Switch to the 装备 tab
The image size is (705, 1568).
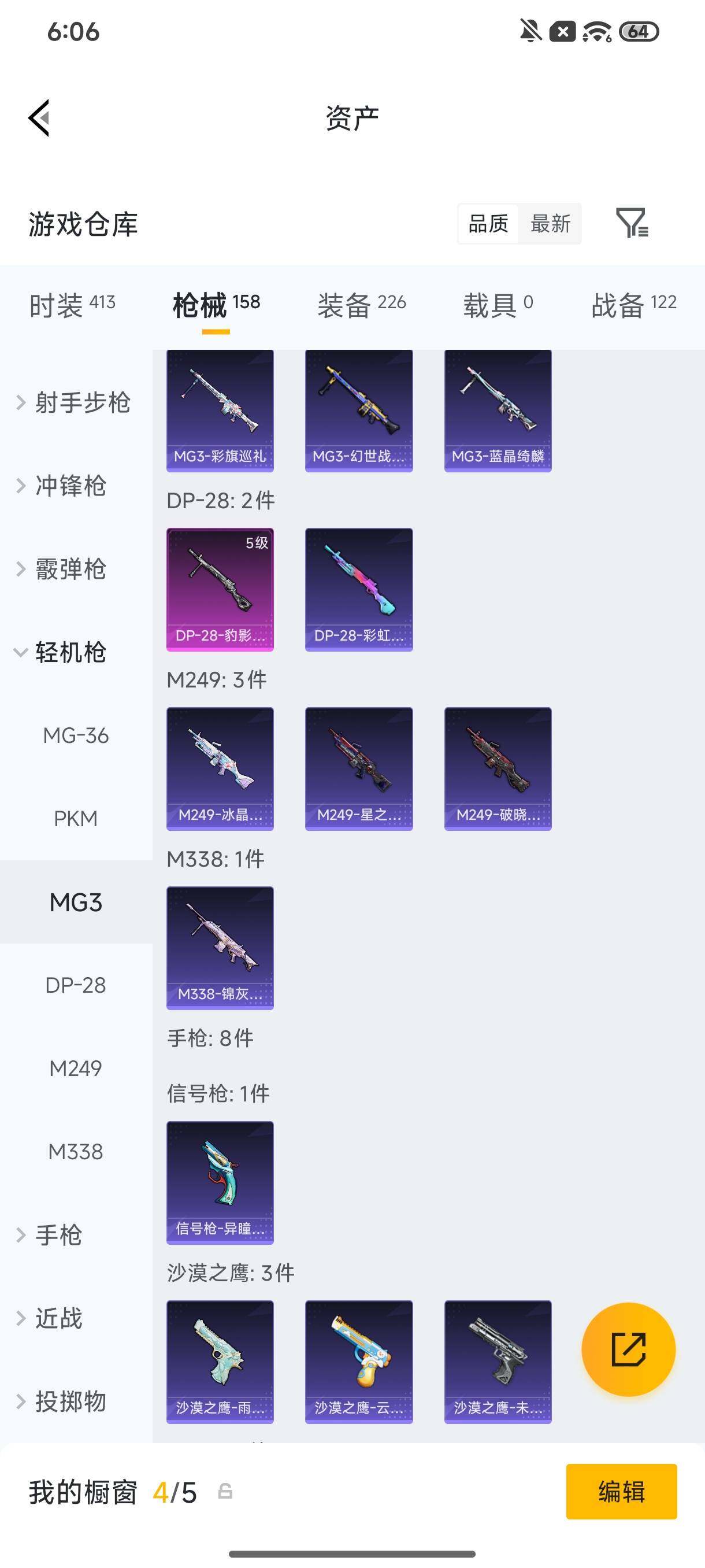361,304
